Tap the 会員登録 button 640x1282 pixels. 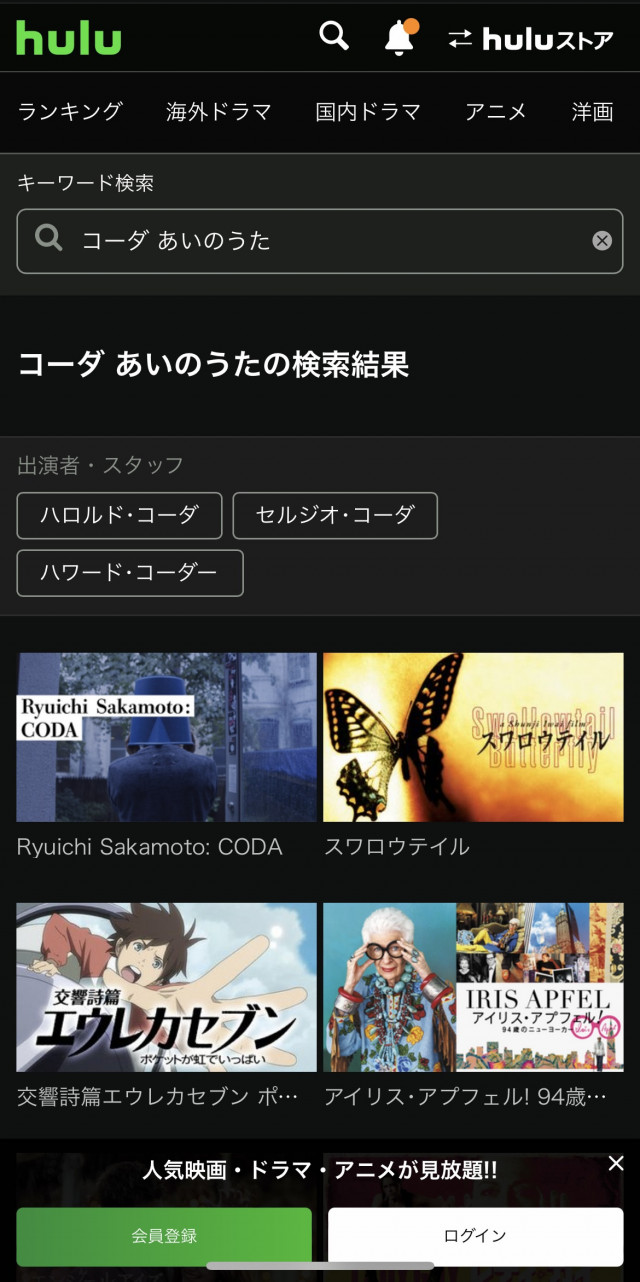tap(164, 1236)
